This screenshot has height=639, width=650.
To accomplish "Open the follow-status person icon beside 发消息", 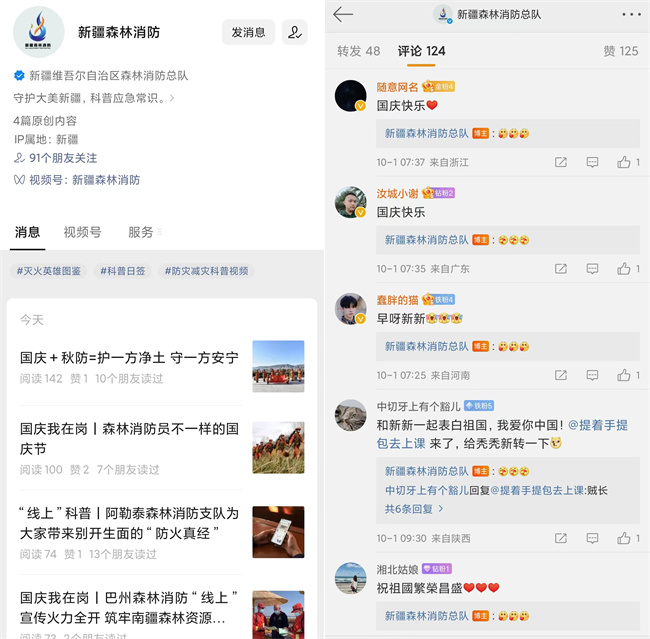I will pyautogui.click(x=294, y=32).
